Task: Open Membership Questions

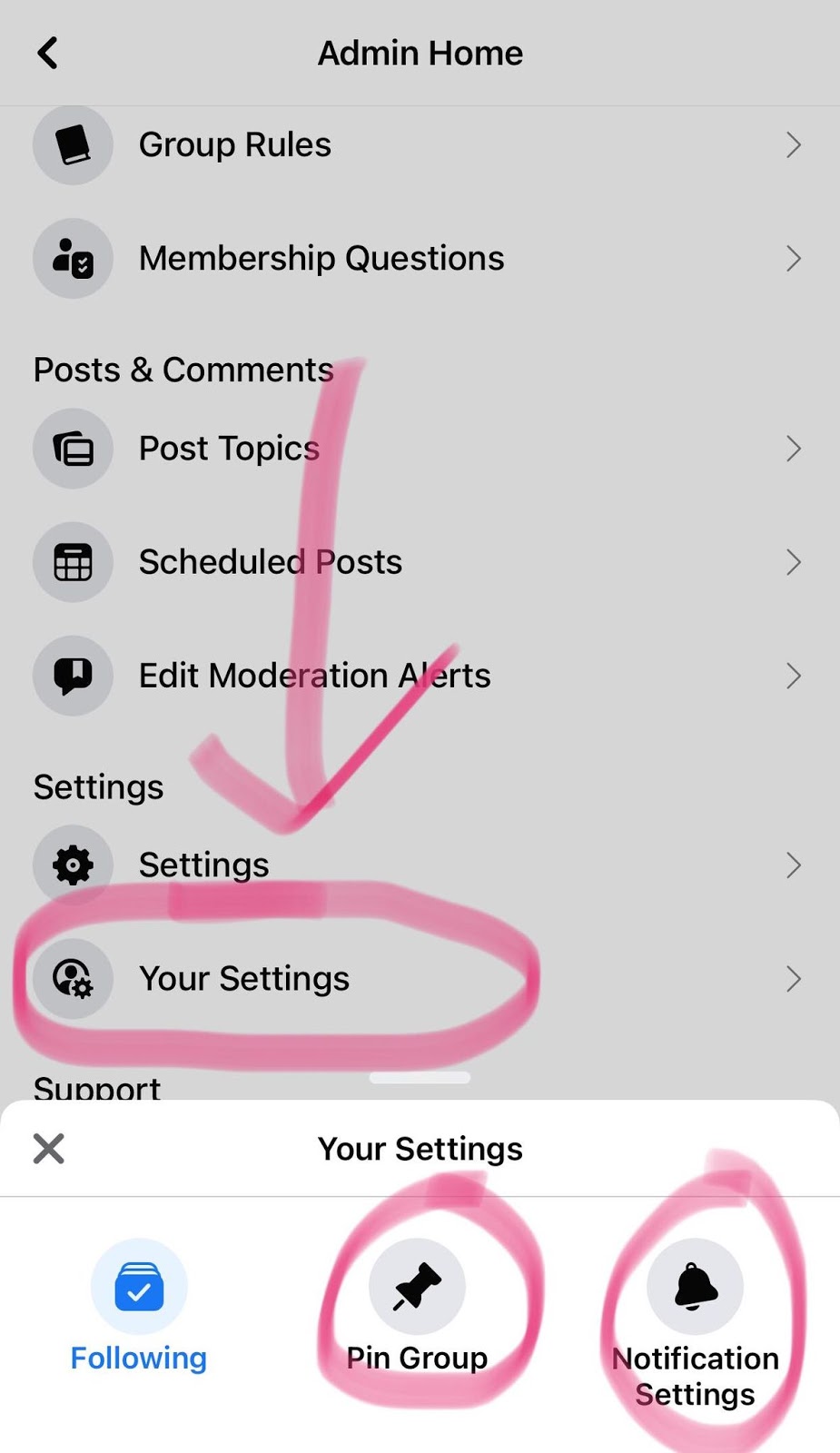Action: [x=418, y=259]
